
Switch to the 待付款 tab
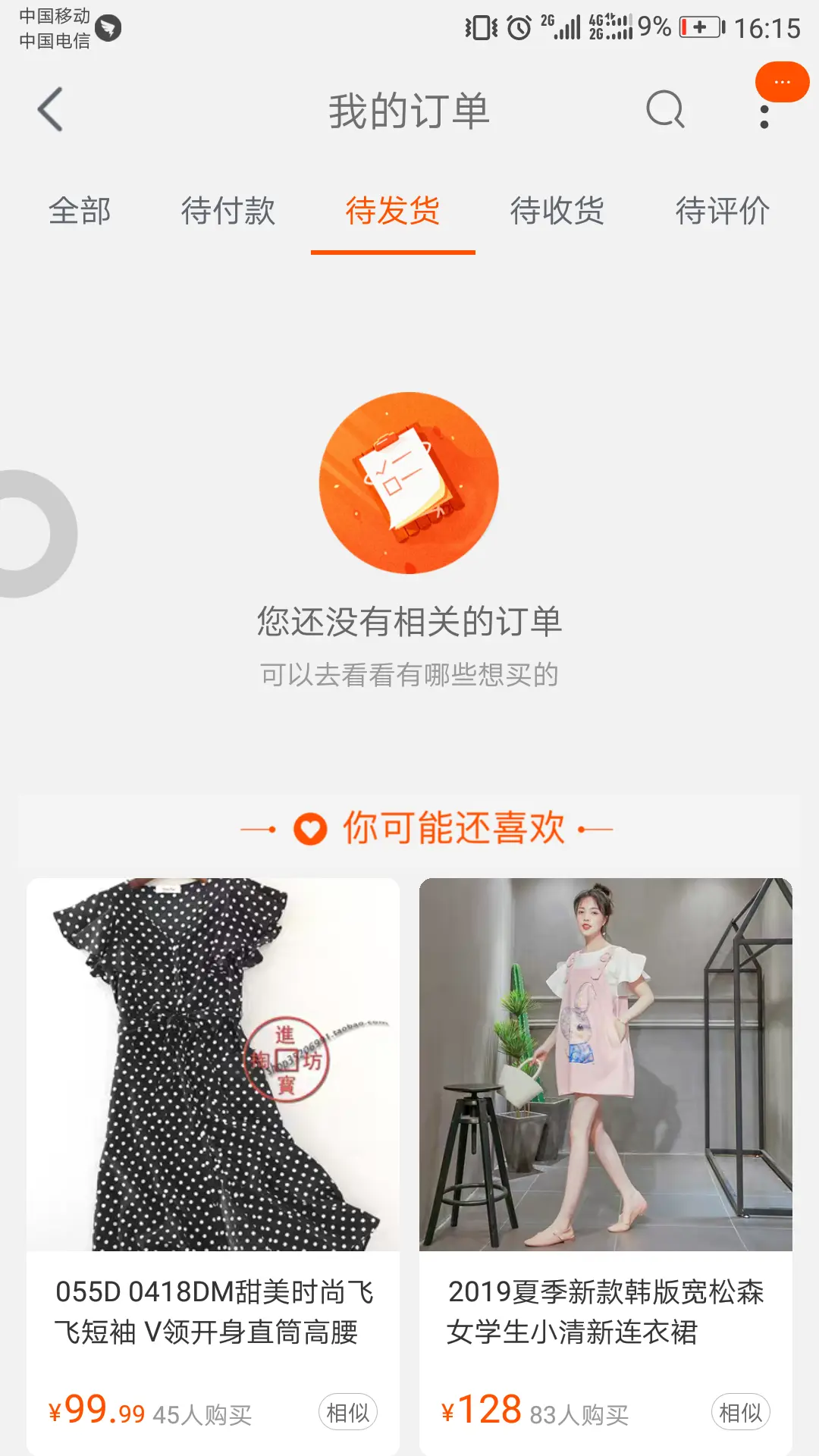[228, 211]
